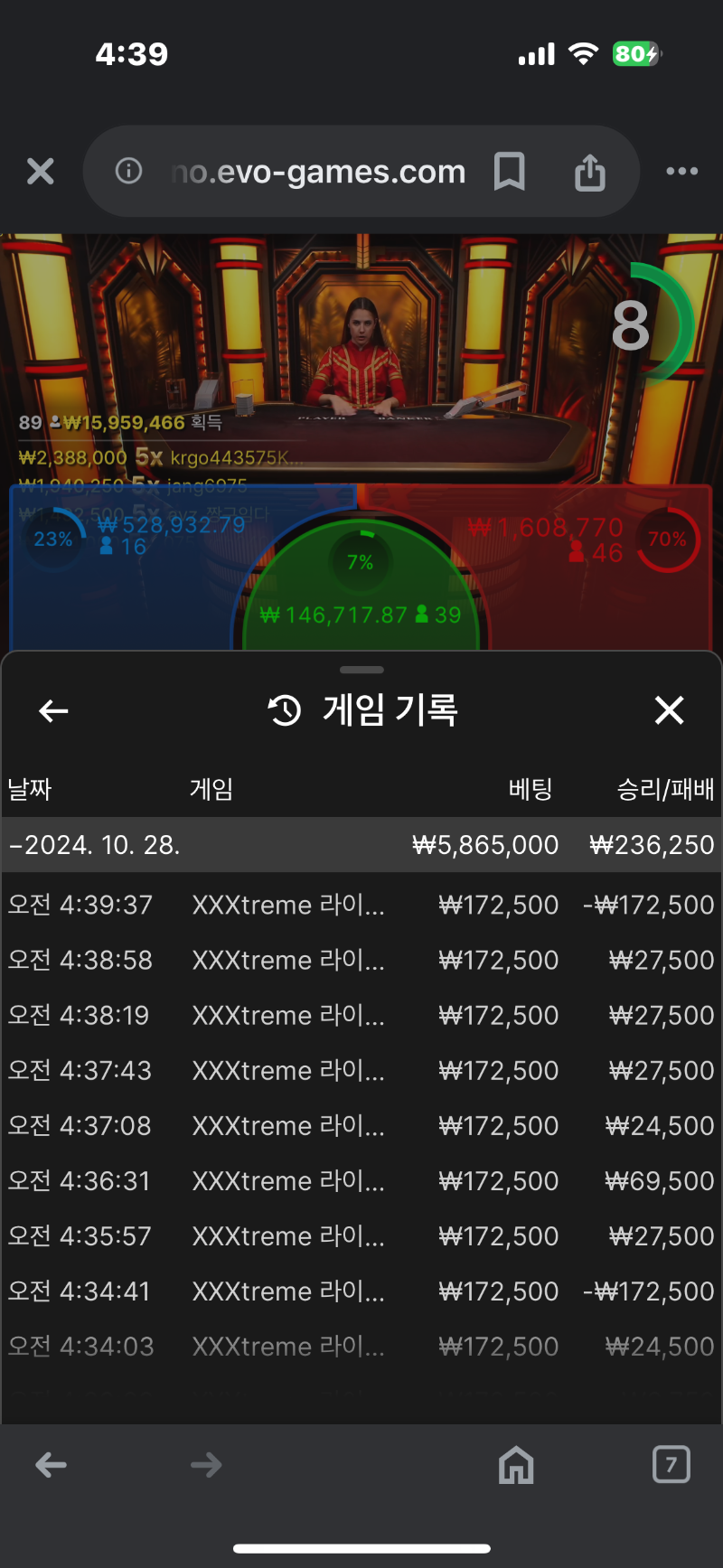Image resolution: width=723 pixels, height=1568 pixels.
Task: Open the 오전 4:38:58 game record
Action: [x=361, y=960]
